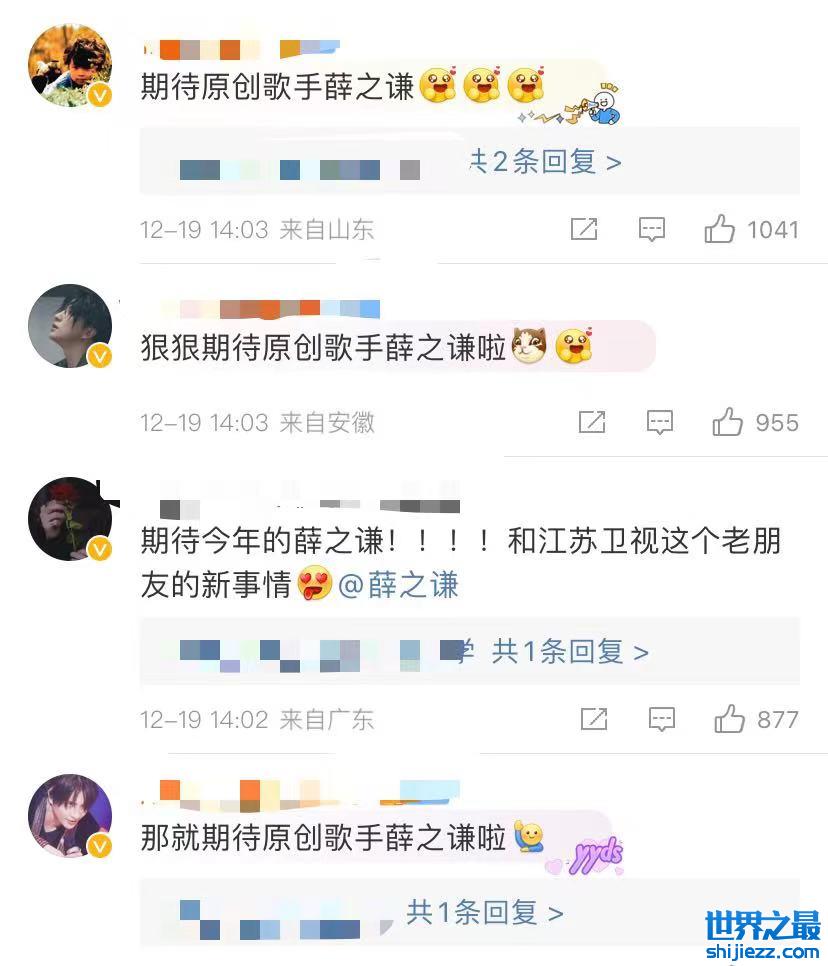Image resolution: width=828 pixels, height=966 pixels.
Task: Share the comment from 安徽
Action: tap(592, 422)
